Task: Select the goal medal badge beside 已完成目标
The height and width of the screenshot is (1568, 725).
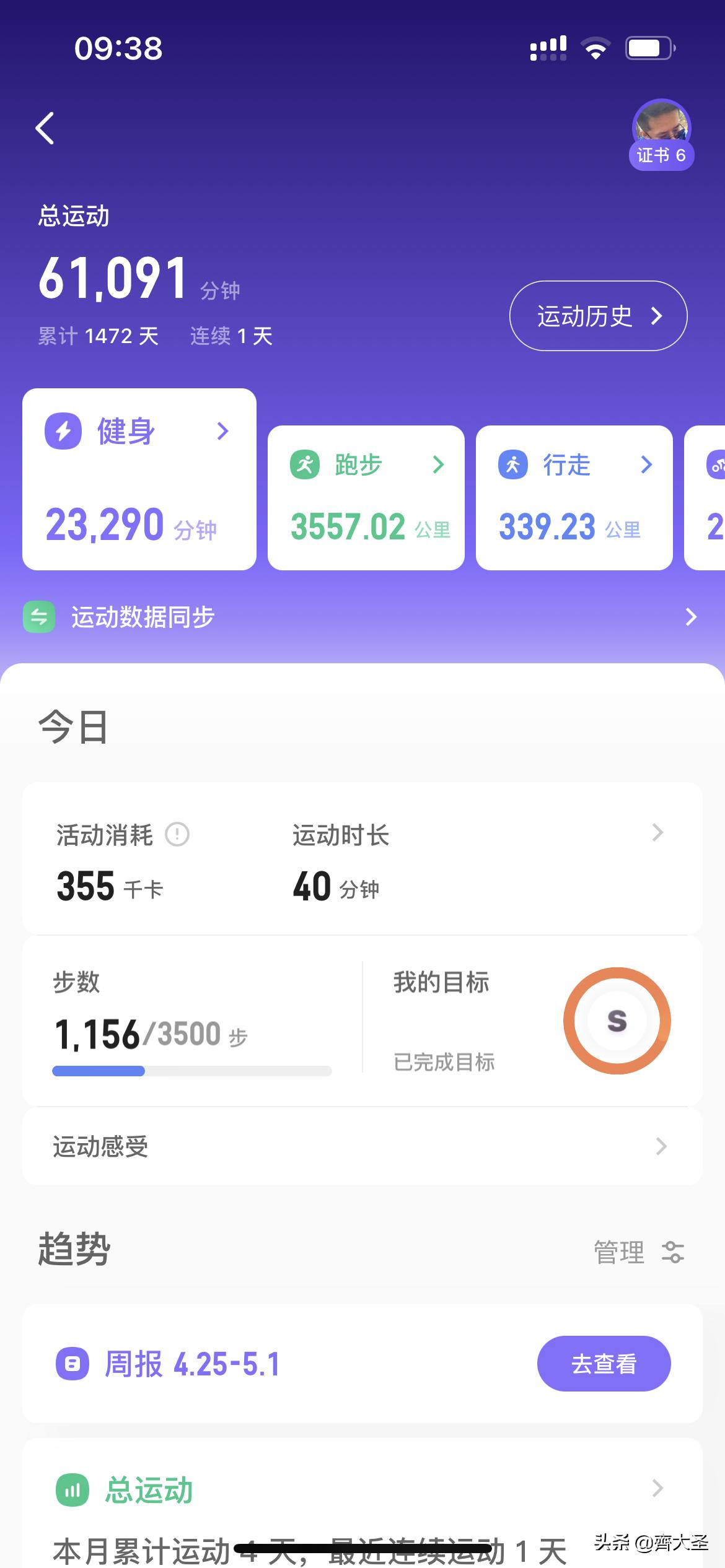Action: [x=617, y=1022]
